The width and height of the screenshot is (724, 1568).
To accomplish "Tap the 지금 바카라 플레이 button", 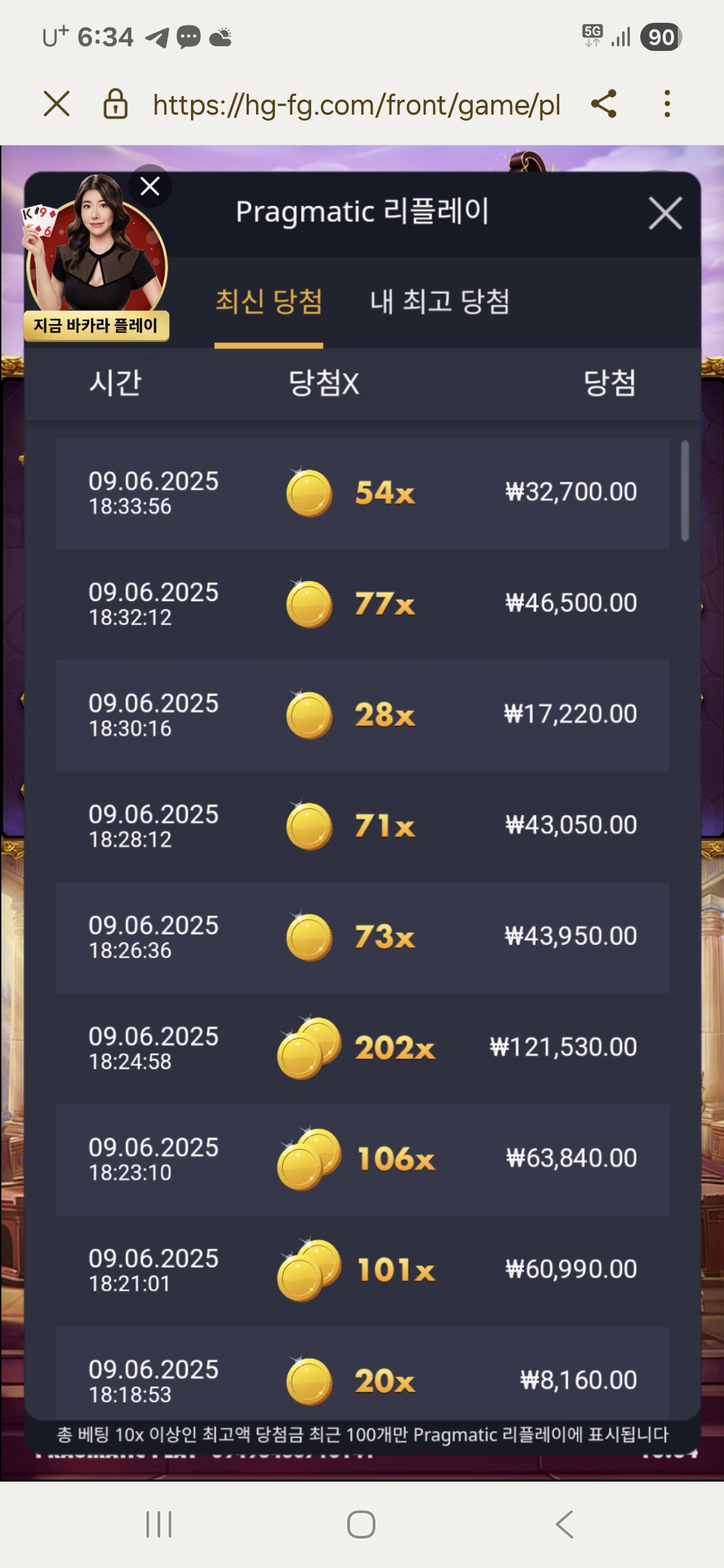I will coord(96,326).
